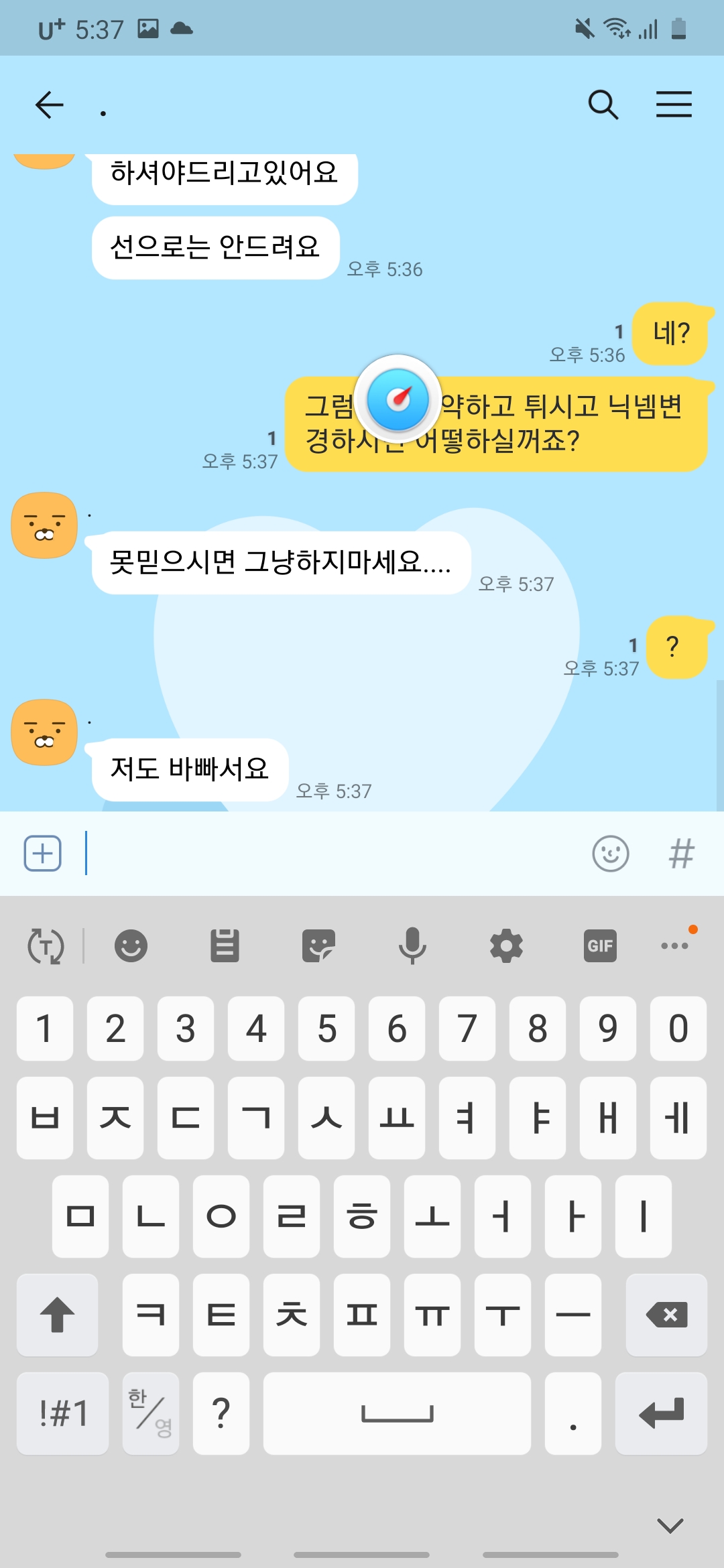Open the keyboard sticker panel
This screenshot has width=724, height=1568.
point(318,945)
